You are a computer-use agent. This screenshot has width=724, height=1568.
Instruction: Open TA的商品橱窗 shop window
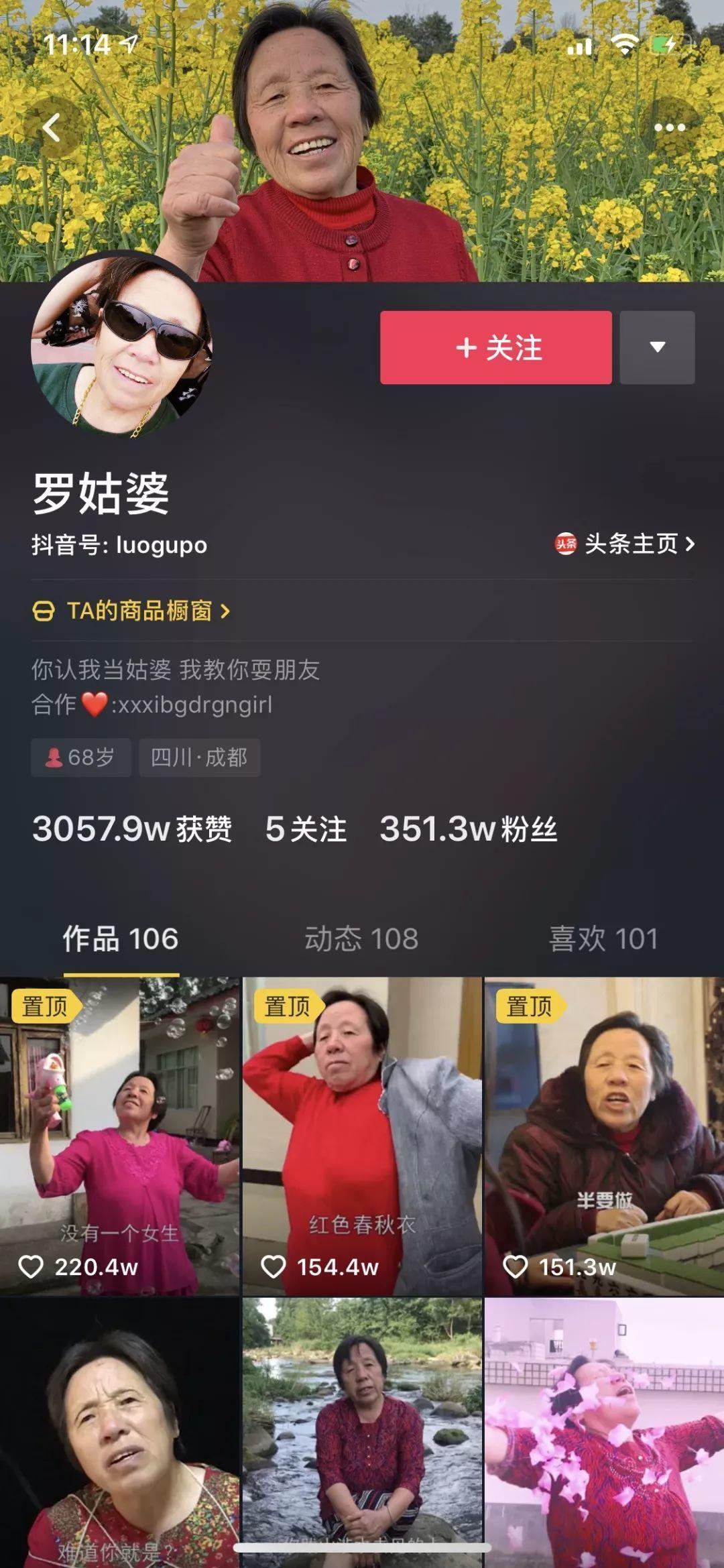coord(131,611)
